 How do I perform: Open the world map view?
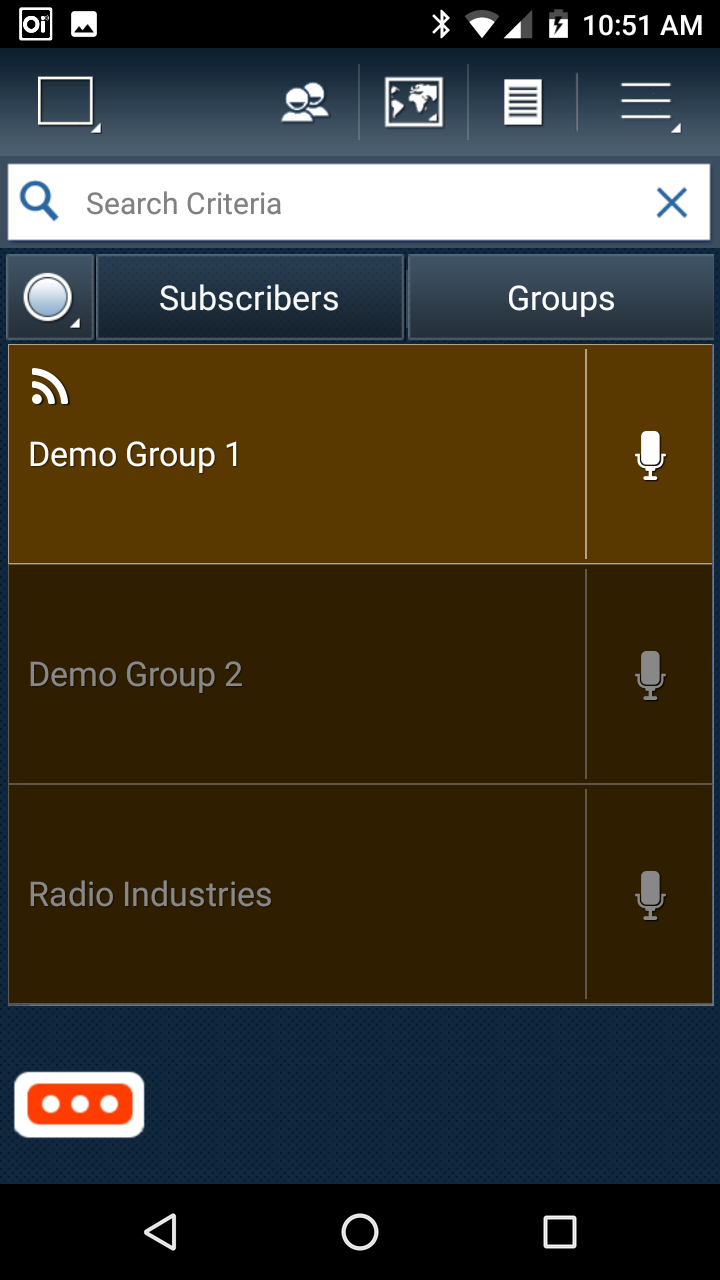coord(414,102)
